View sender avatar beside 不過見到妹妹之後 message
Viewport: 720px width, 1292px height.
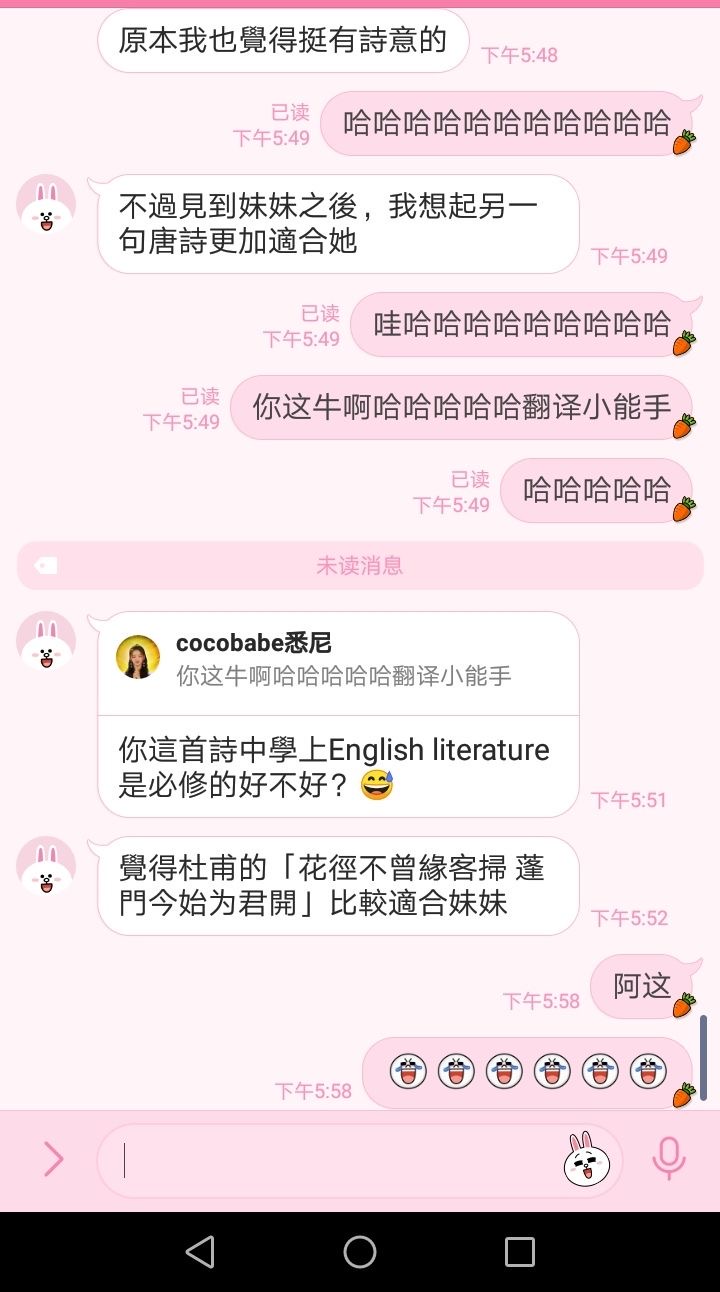click(x=46, y=204)
